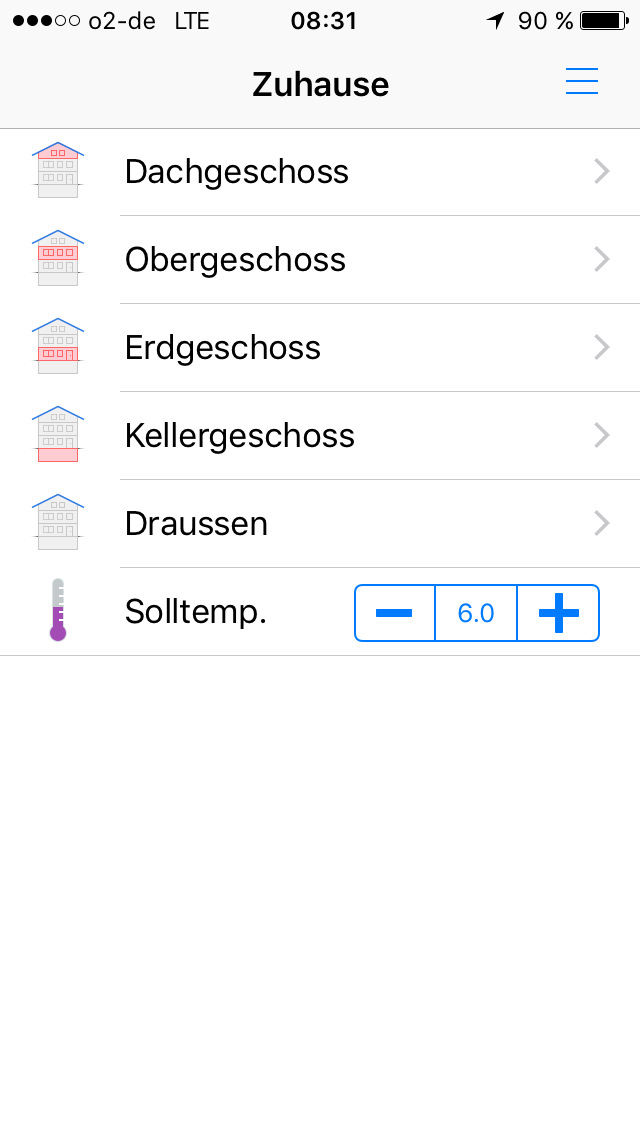This screenshot has width=640, height=1136.
Task: Select the Erdgeschoss row
Action: [x=320, y=348]
